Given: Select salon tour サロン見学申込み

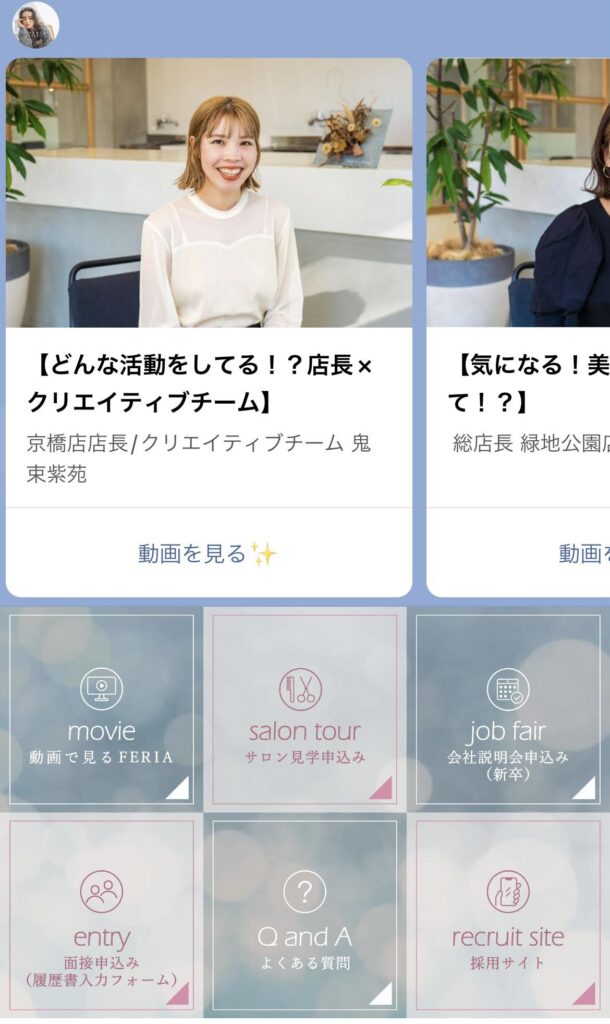Looking at the screenshot, I should (x=305, y=709).
